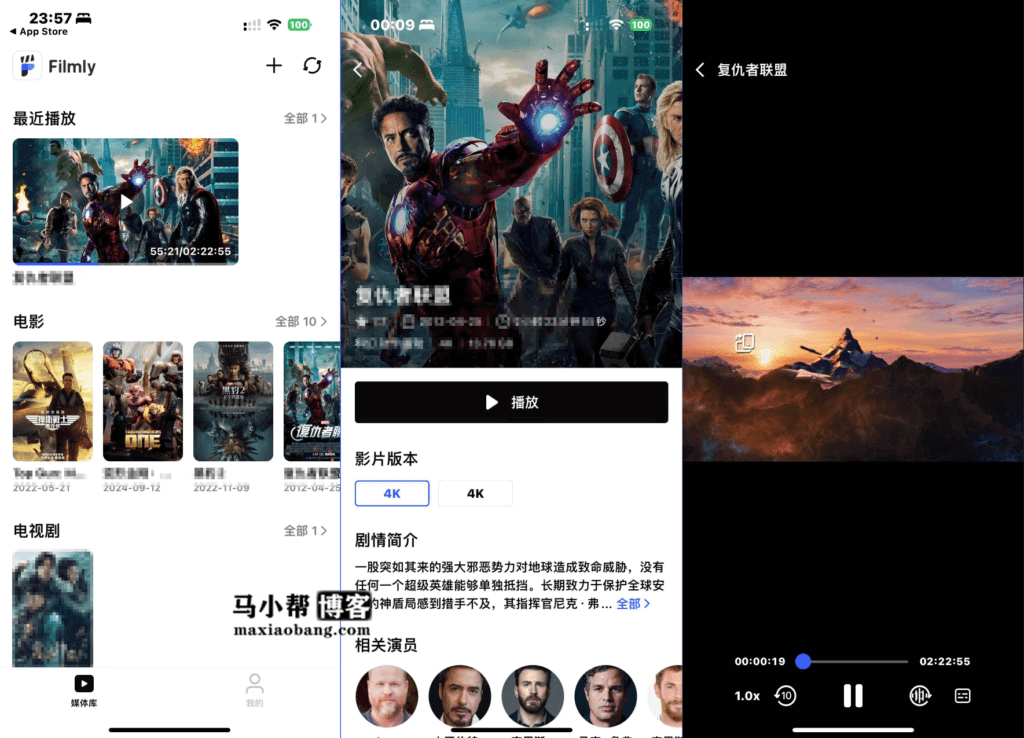Refresh the Filmly media library

312,66
